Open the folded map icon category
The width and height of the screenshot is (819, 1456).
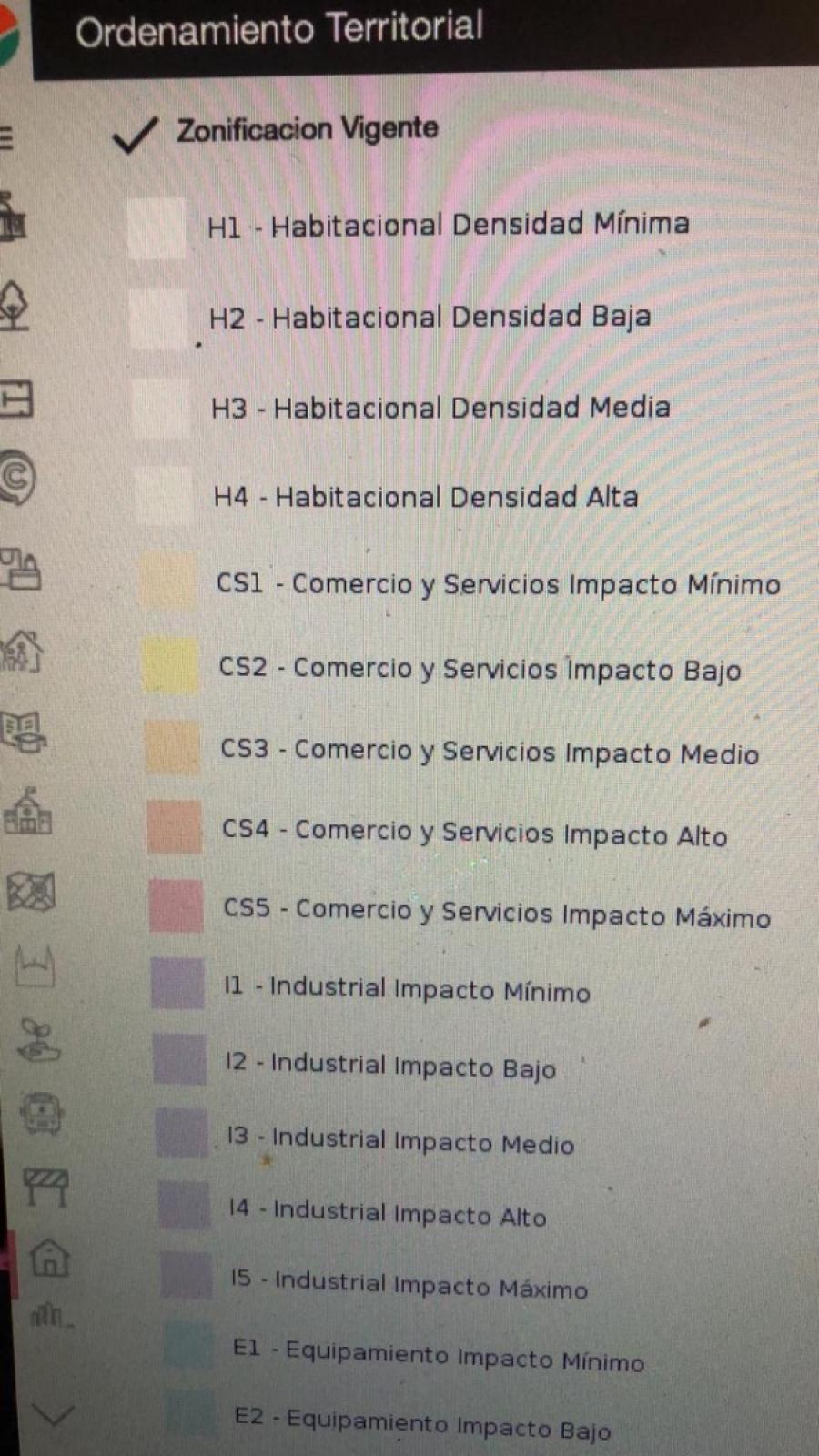[x=32, y=891]
